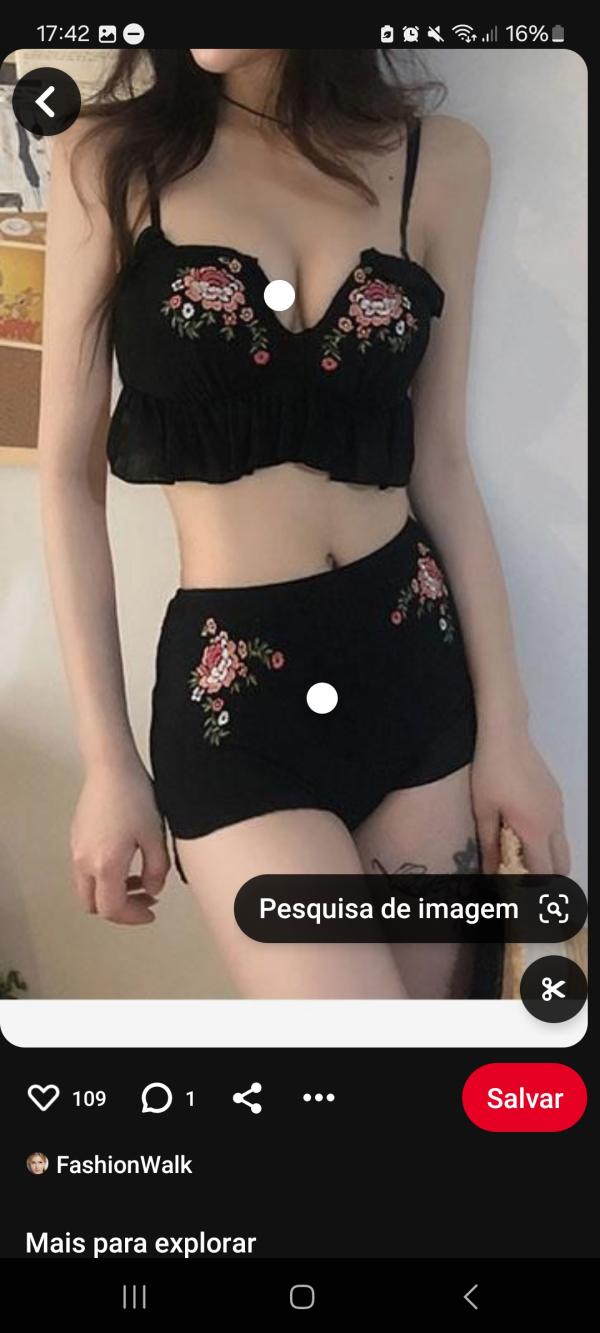Viewport: 600px width, 1333px height.
Task: Go back using the arrow icon
Action: coord(46,101)
